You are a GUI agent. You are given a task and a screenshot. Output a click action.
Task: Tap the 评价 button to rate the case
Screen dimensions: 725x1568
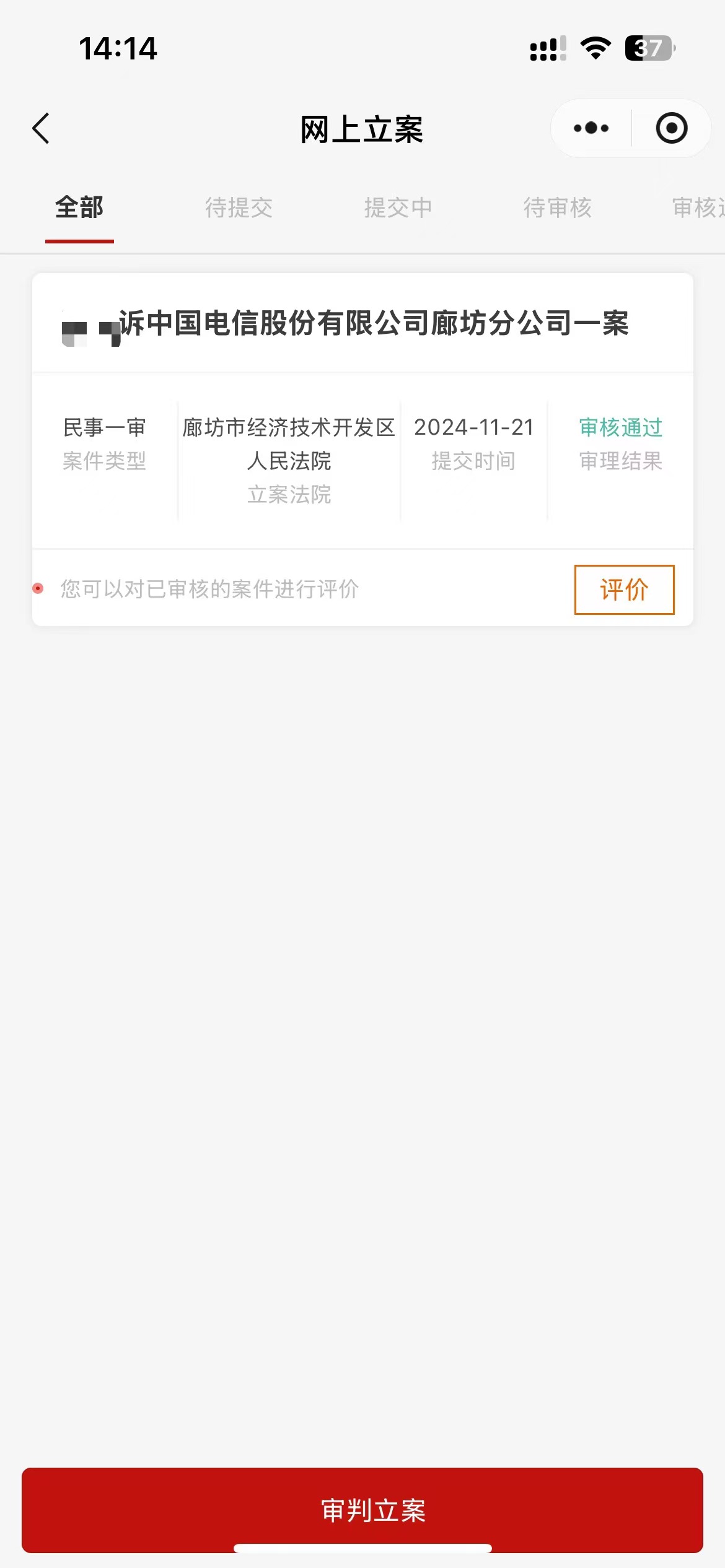pos(624,590)
